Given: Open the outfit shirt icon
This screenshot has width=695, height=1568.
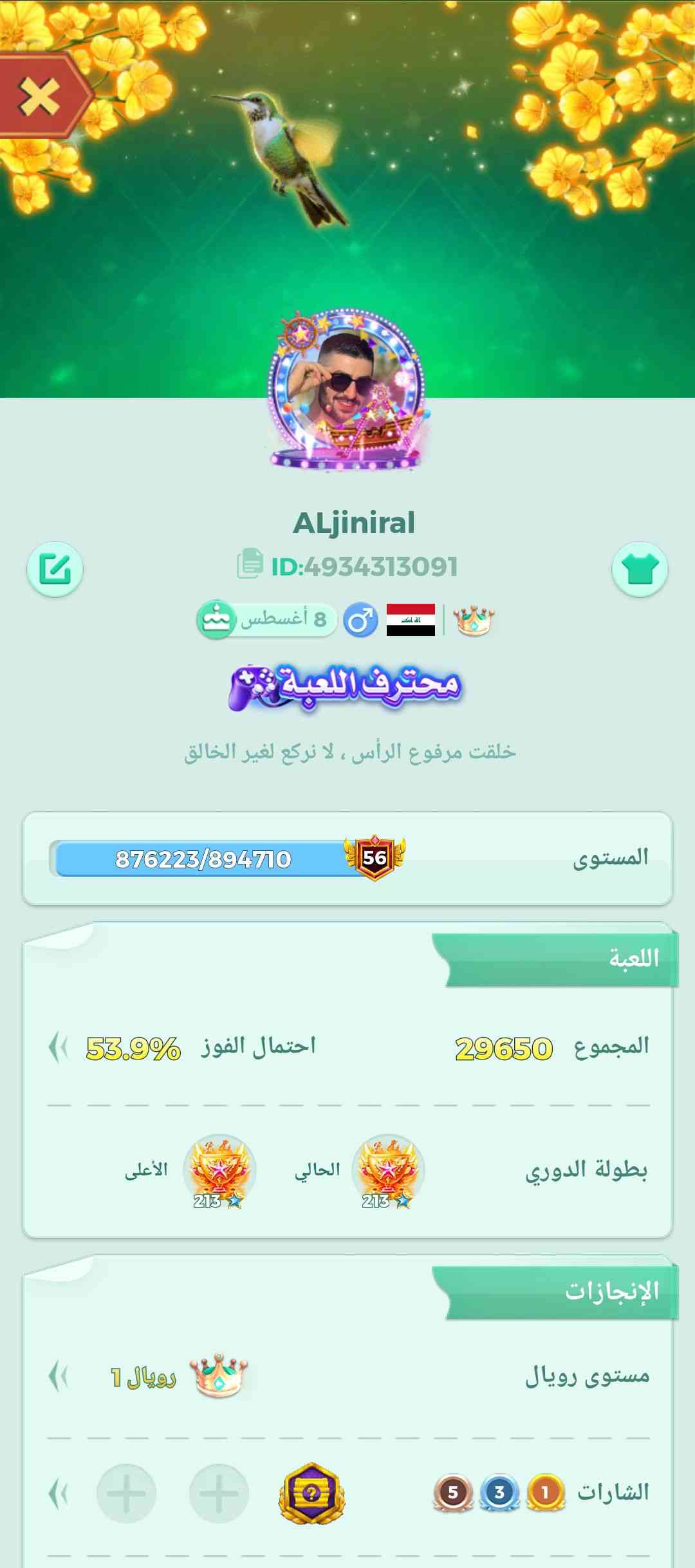Looking at the screenshot, I should [640, 569].
